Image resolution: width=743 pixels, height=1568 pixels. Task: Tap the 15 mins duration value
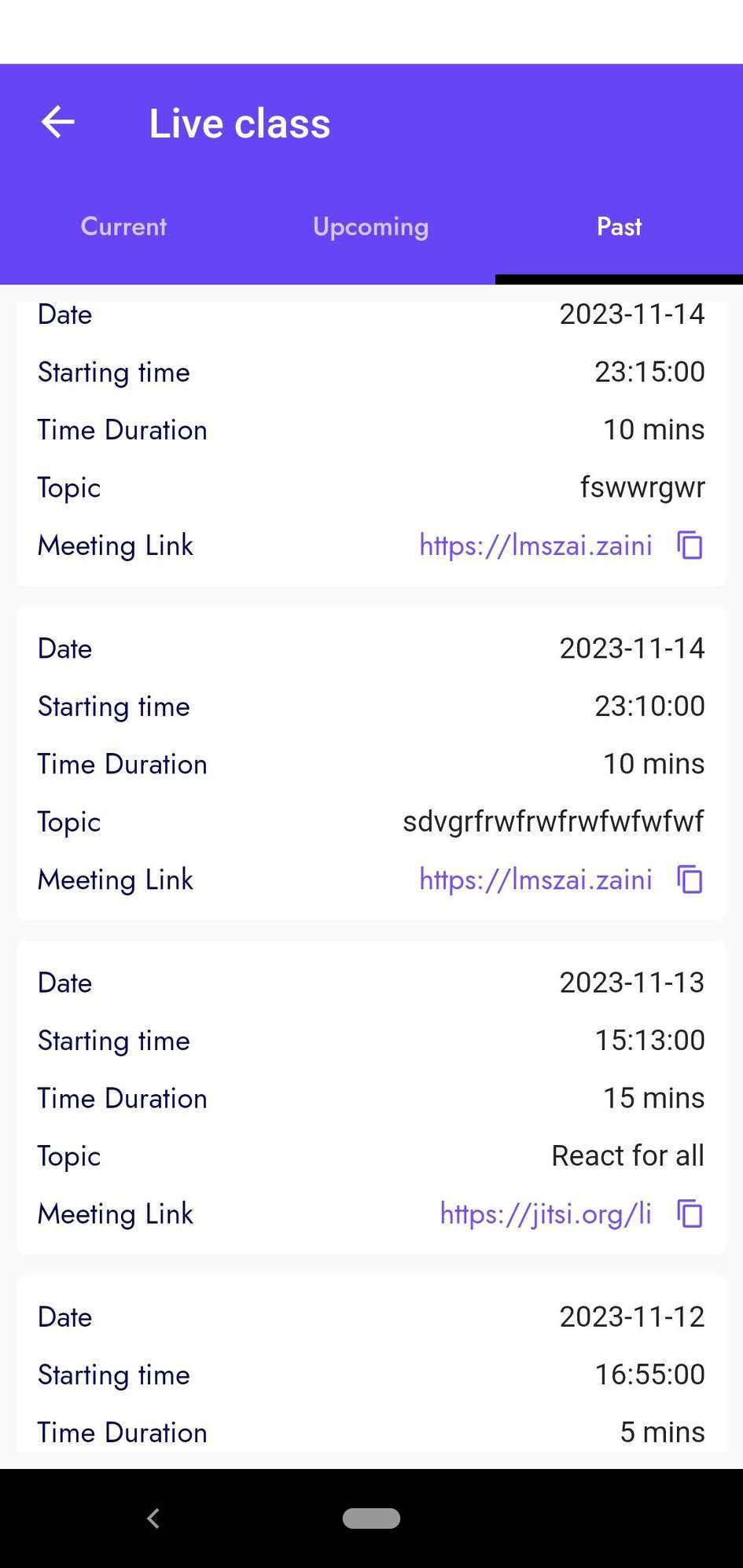pyautogui.click(x=653, y=1098)
